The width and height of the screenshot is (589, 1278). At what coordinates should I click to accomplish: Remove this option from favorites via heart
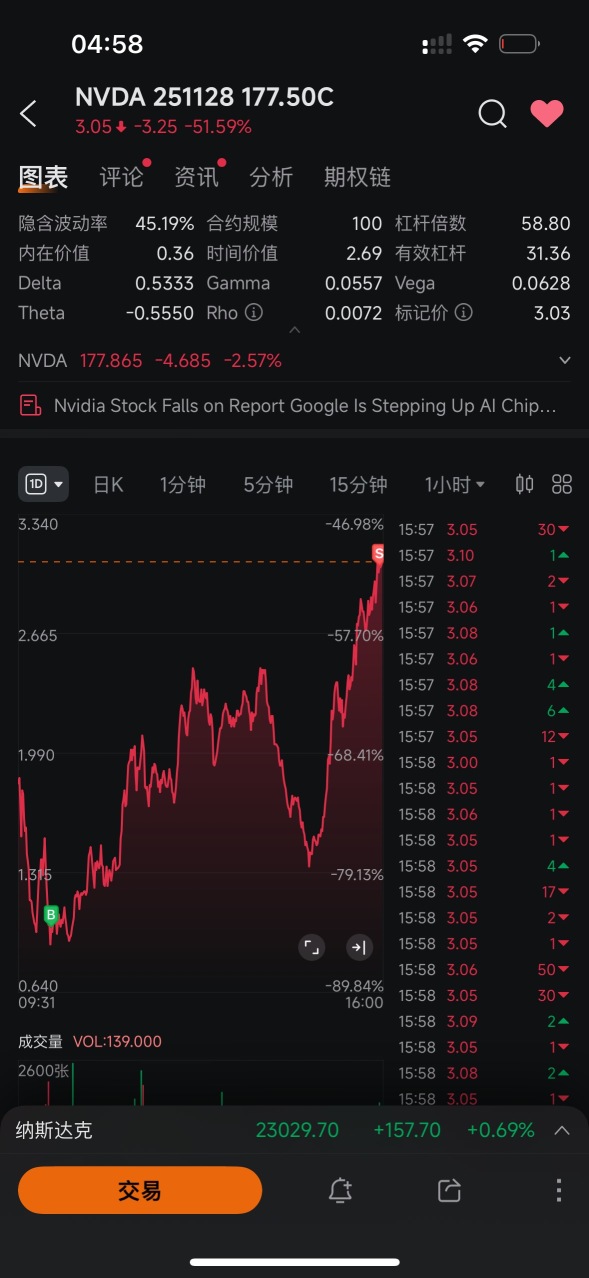pos(547,114)
